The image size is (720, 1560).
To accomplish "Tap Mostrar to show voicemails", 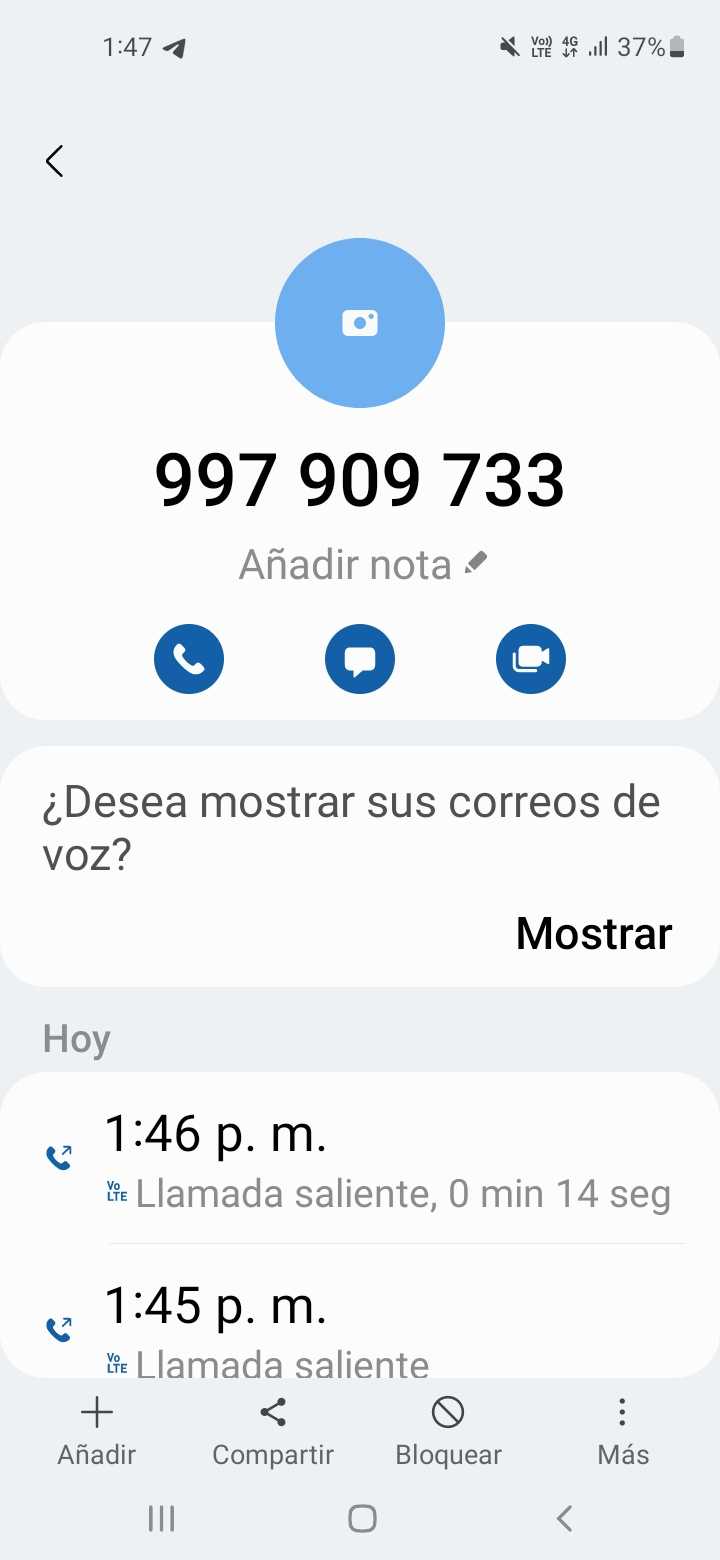I will click(593, 933).
